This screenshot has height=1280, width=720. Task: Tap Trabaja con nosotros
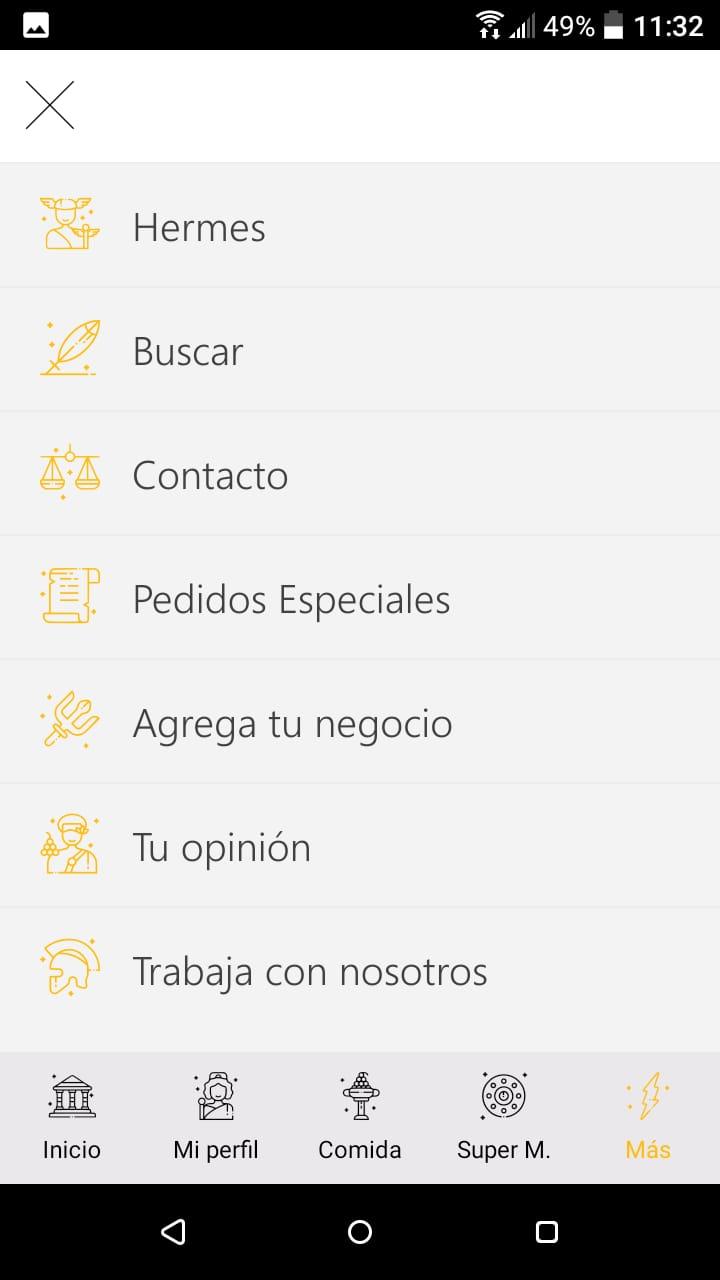[310, 971]
